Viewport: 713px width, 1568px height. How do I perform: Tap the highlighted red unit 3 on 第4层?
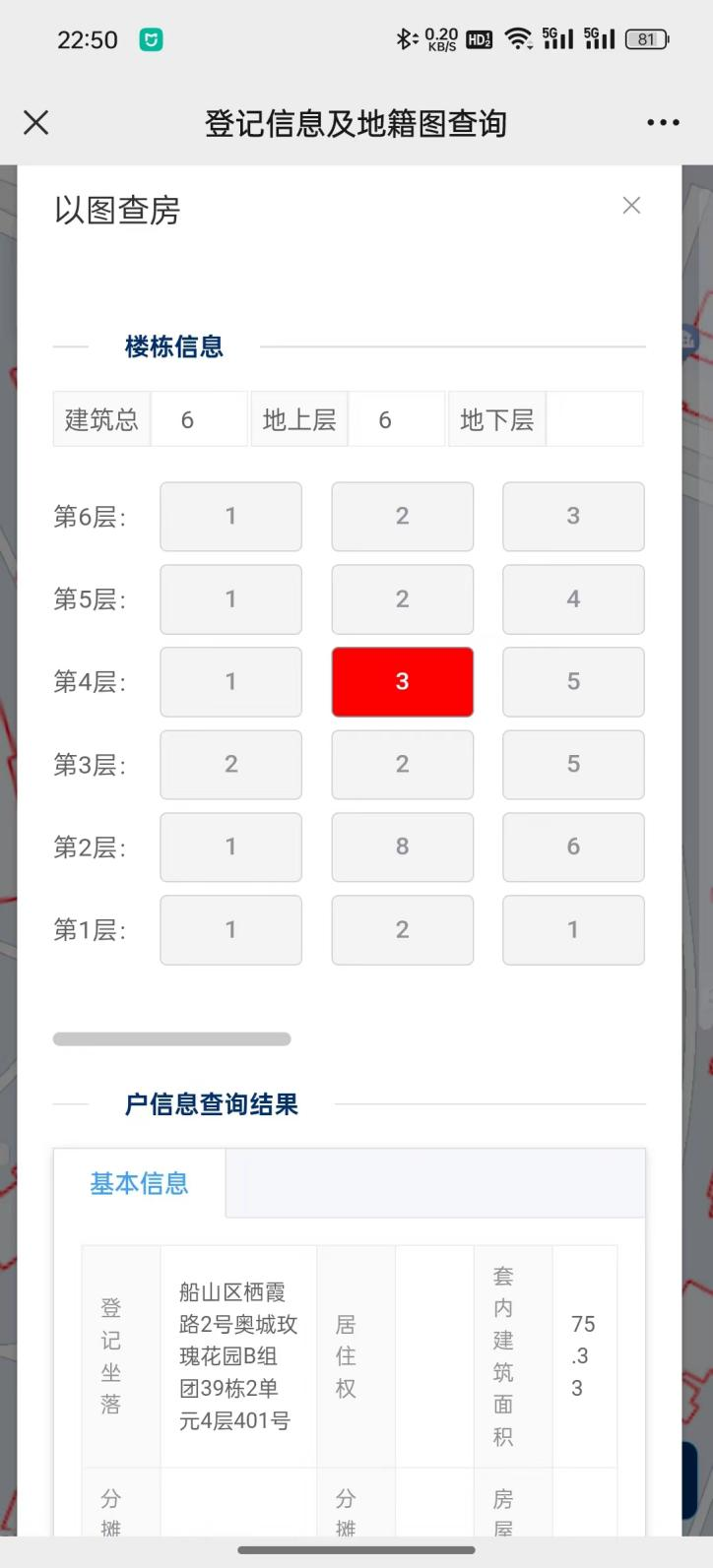(x=402, y=681)
